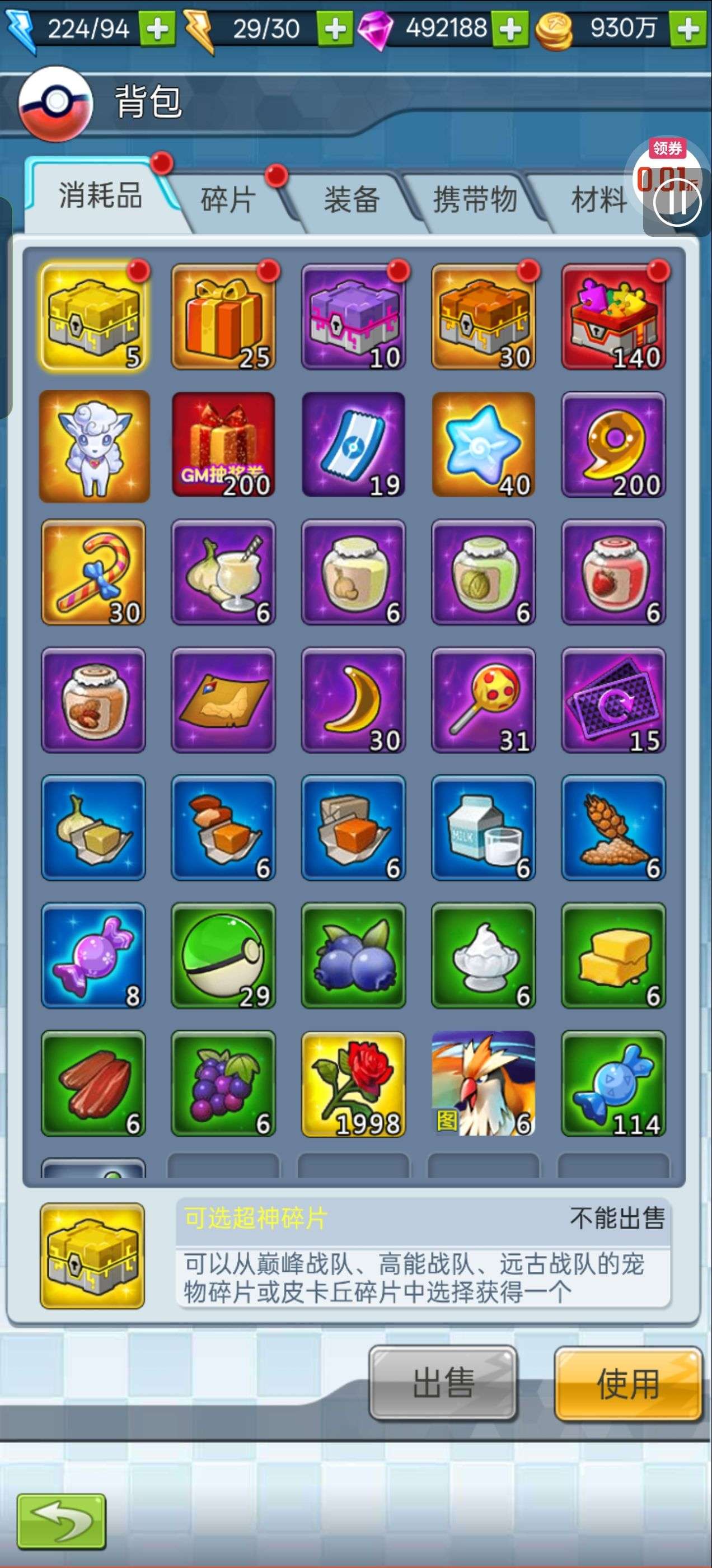Screen dimensions: 712x1568
Task: Select the candy cane item
Action: tap(93, 573)
